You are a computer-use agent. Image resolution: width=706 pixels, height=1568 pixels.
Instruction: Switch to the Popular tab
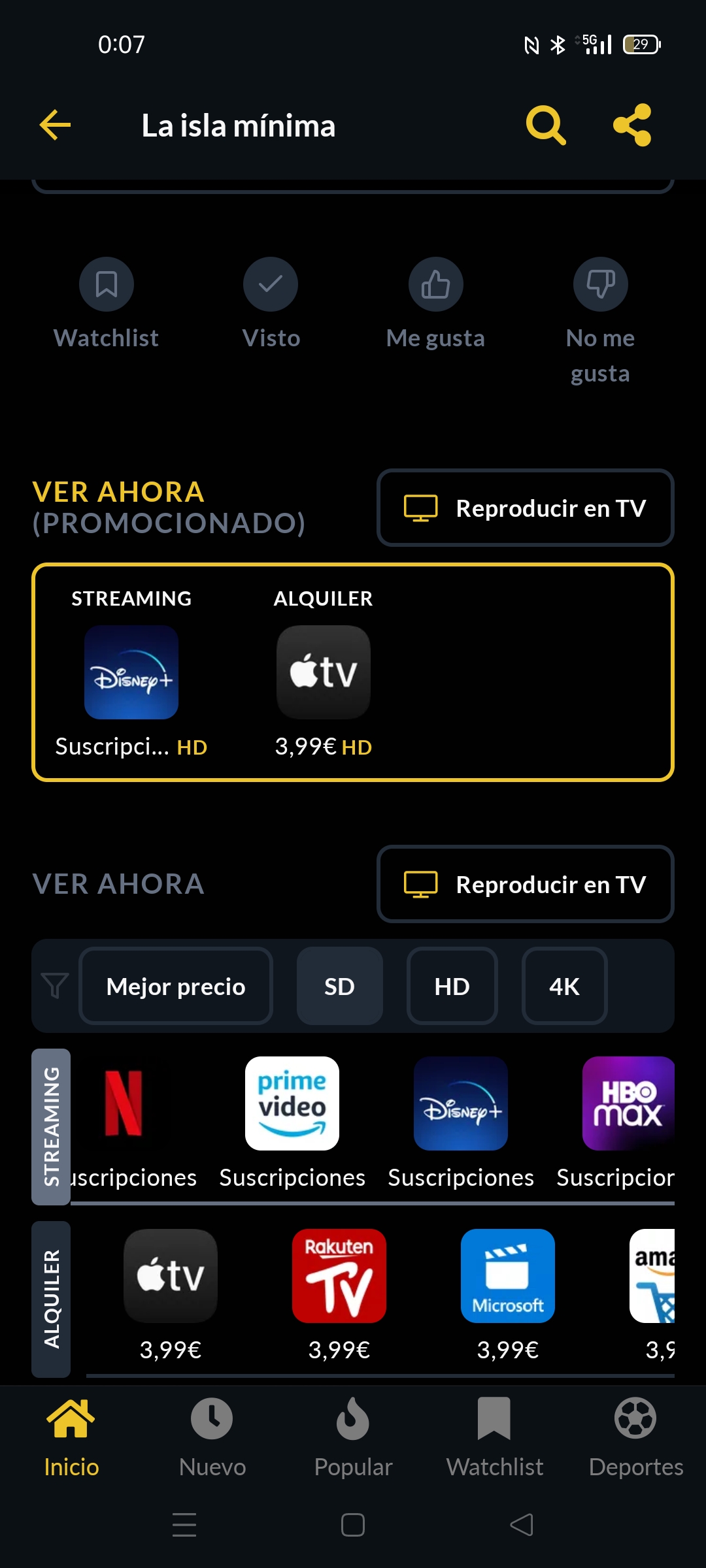pos(353,1437)
